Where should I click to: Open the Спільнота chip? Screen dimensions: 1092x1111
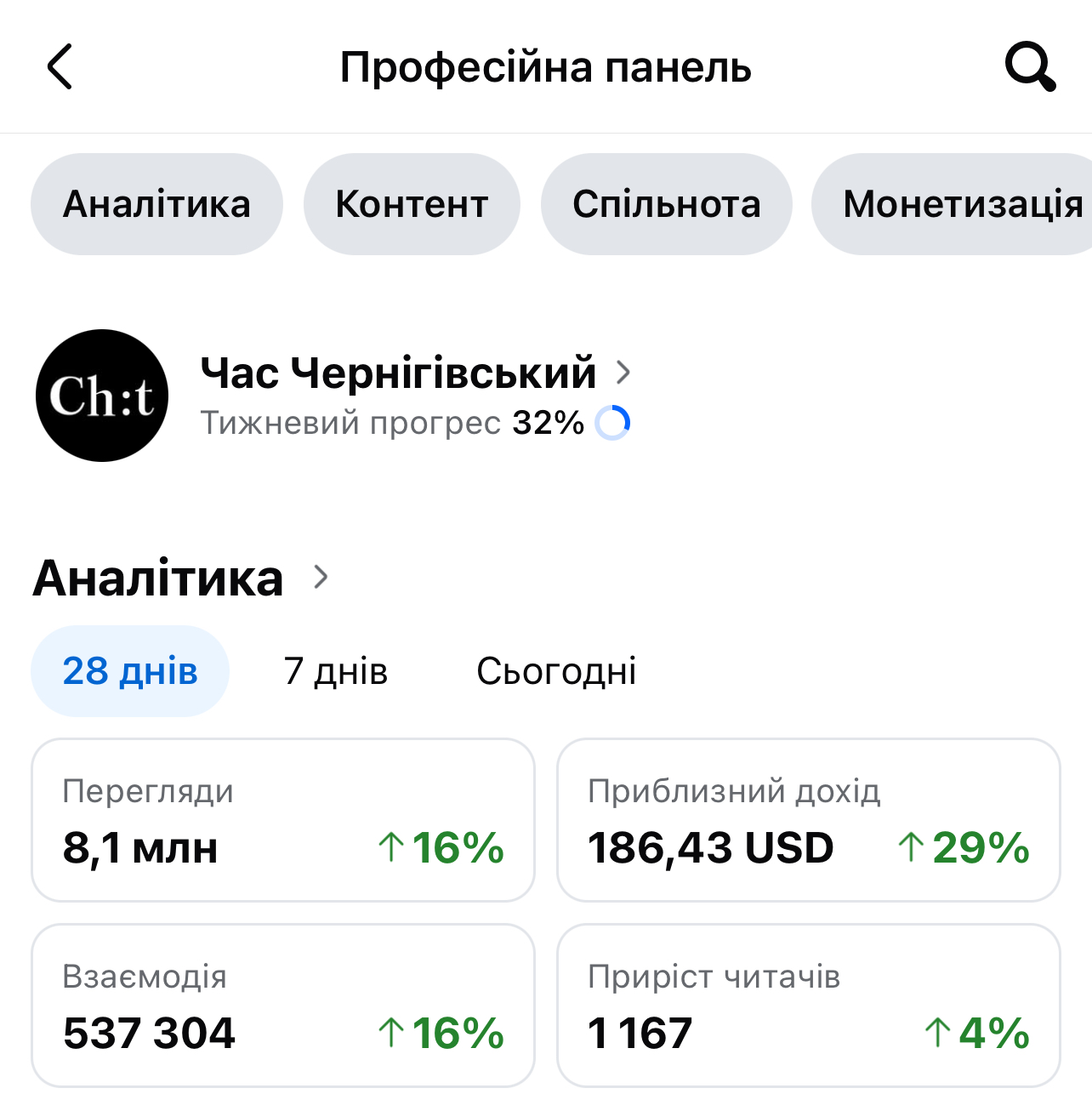coord(666,204)
